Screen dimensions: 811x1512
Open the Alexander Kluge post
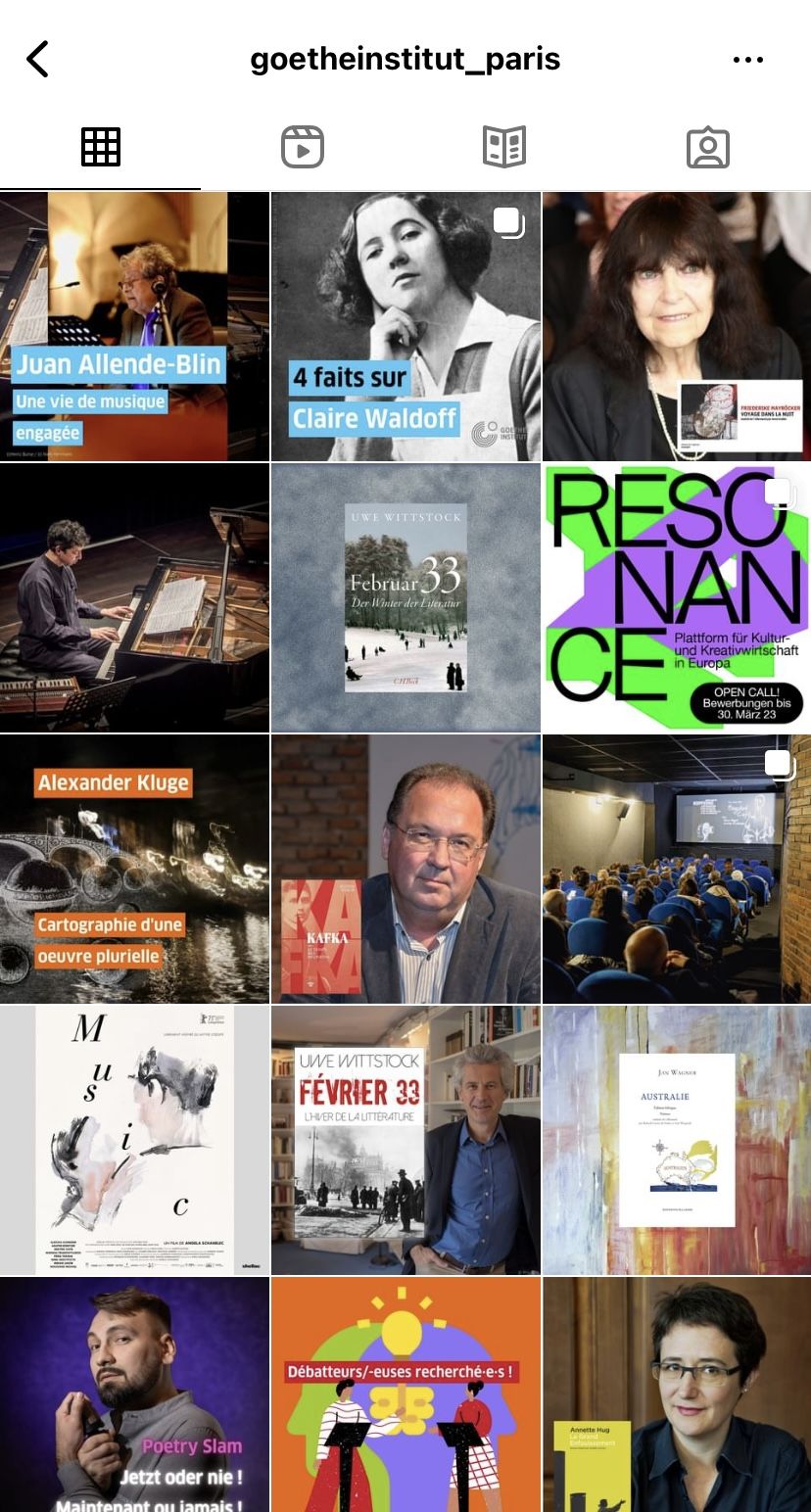pyautogui.click(x=134, y=869)
